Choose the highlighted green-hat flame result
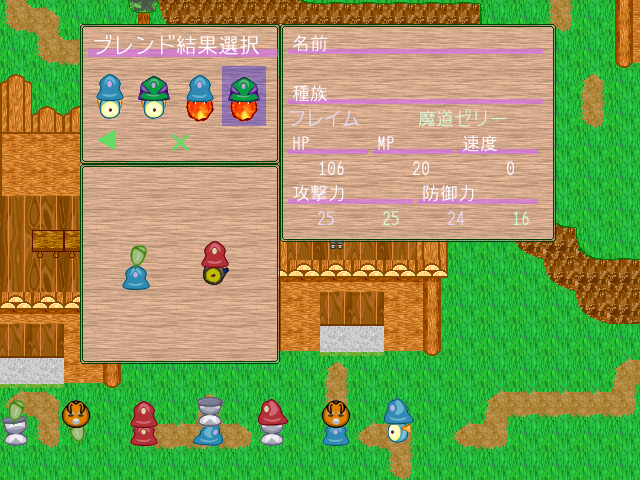The image size is (640, 480). [243, 96]
